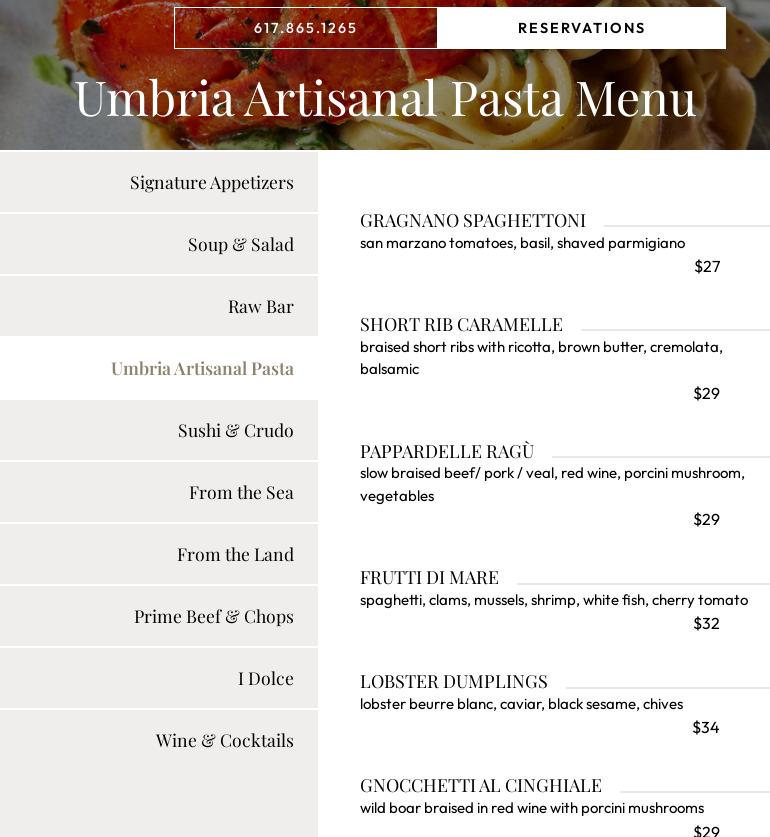The image size is (770, 837).
Task: Open the From the Land section
Action: pyautogui.click(x=236, y=554)
